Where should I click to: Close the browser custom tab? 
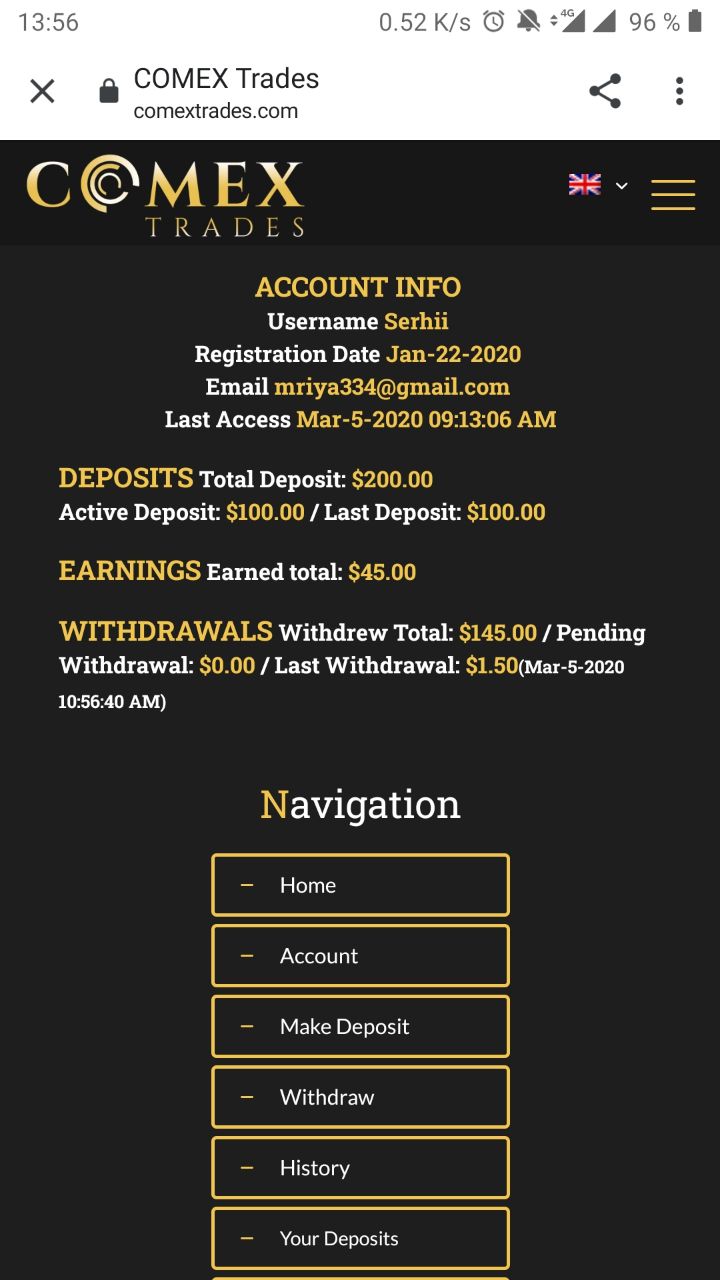pyautogui.click(x=42, y=92)
